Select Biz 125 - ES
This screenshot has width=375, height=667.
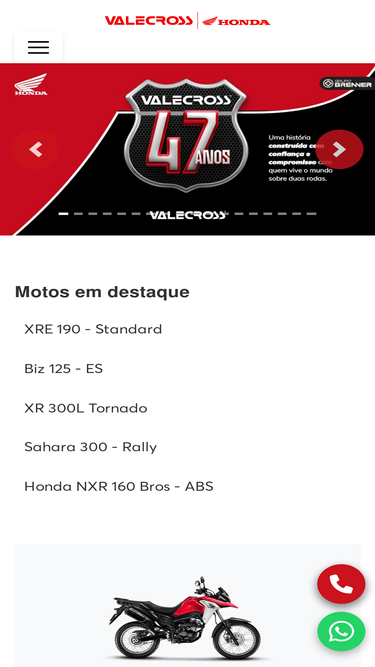tap(64, 368)
